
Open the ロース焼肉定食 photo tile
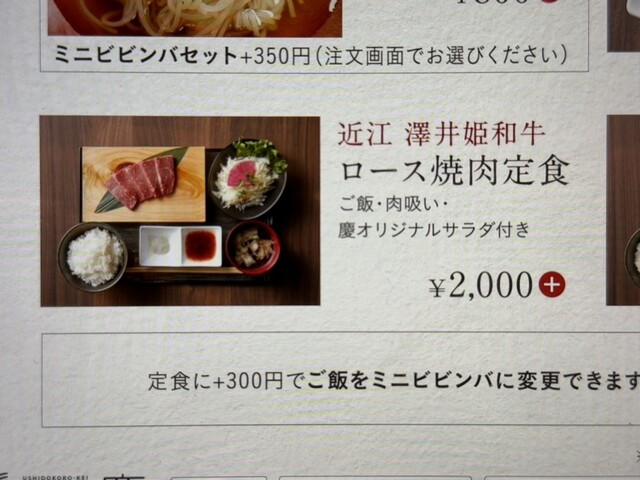(180, 211)
